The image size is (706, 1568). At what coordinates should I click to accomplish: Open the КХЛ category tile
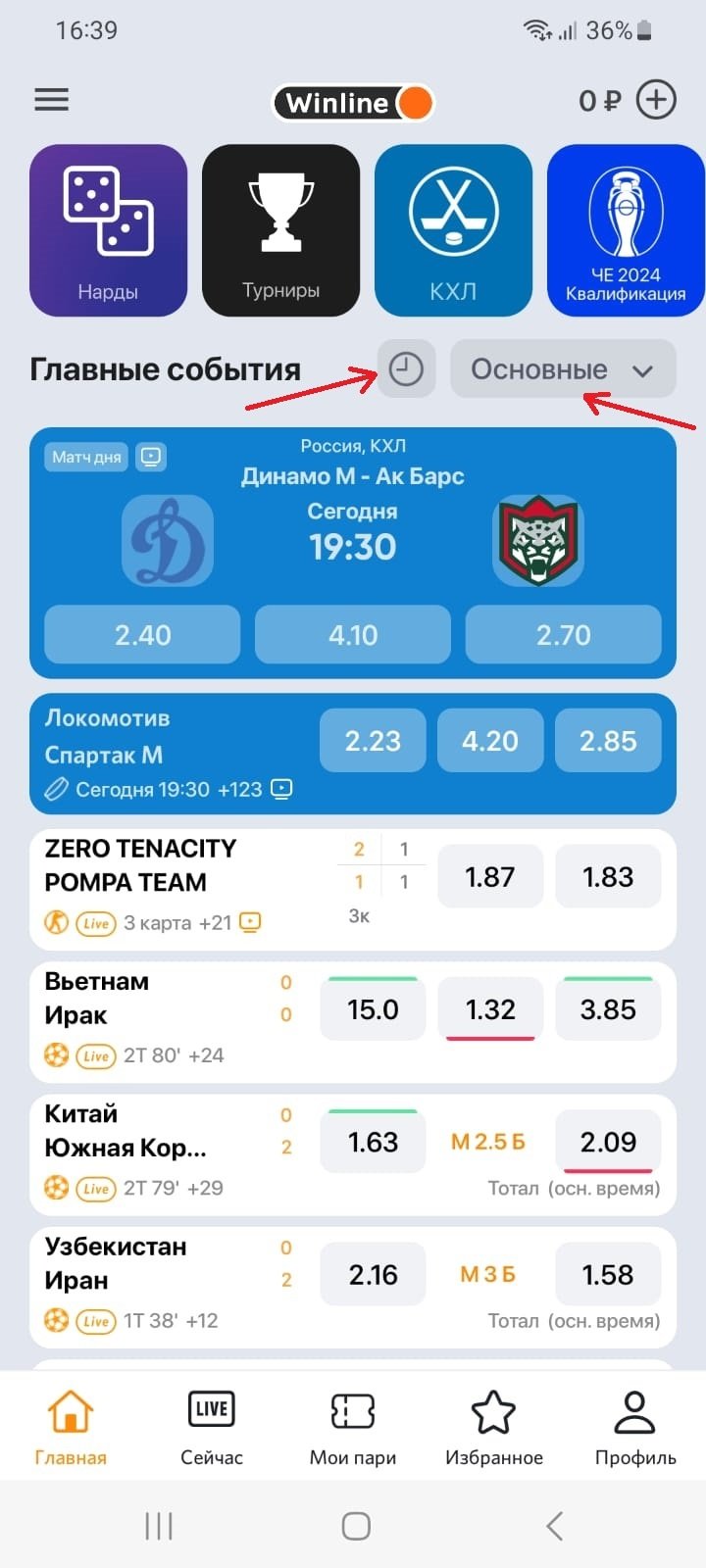453,230
